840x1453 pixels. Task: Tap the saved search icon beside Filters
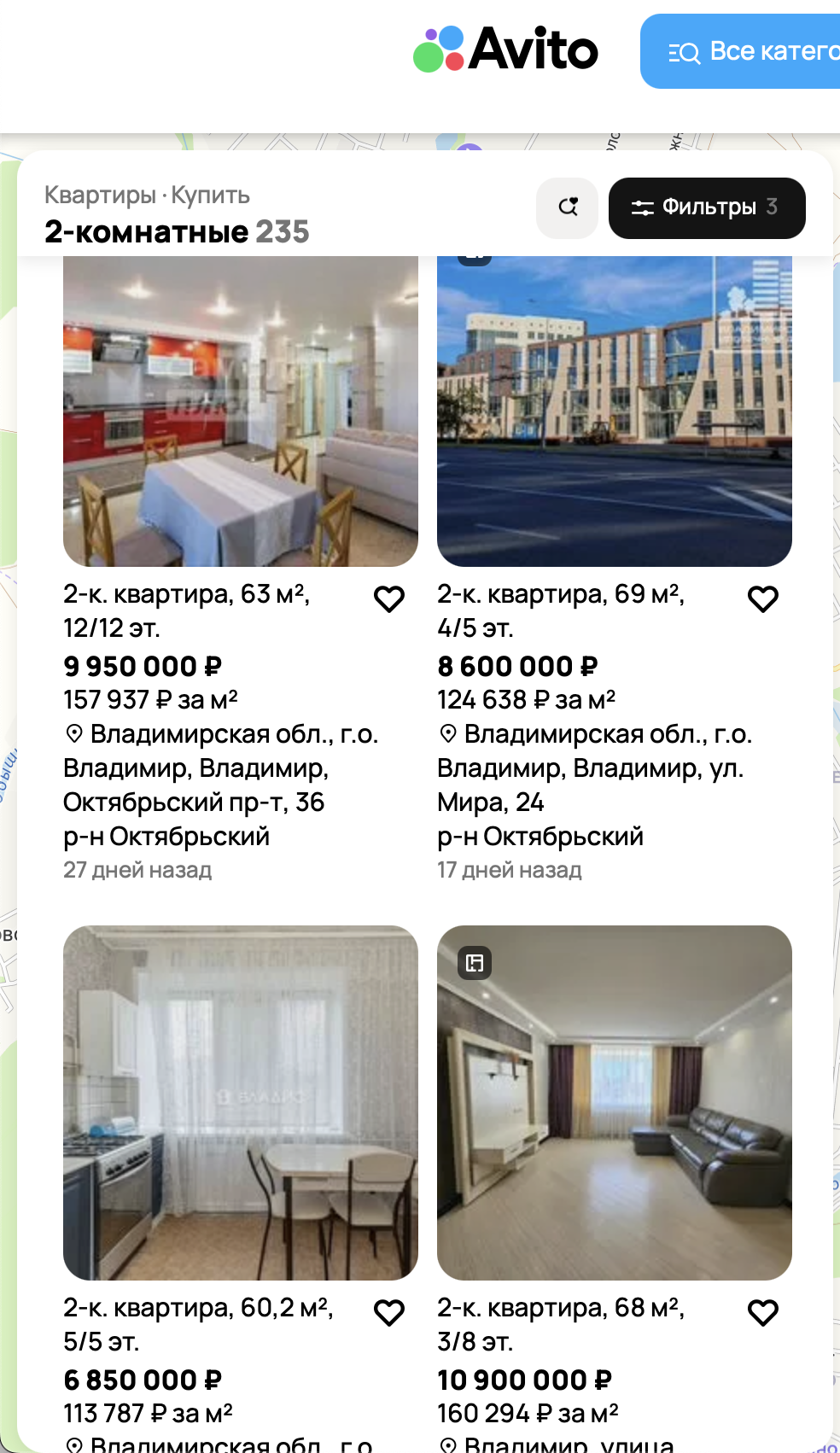point(568,207)
